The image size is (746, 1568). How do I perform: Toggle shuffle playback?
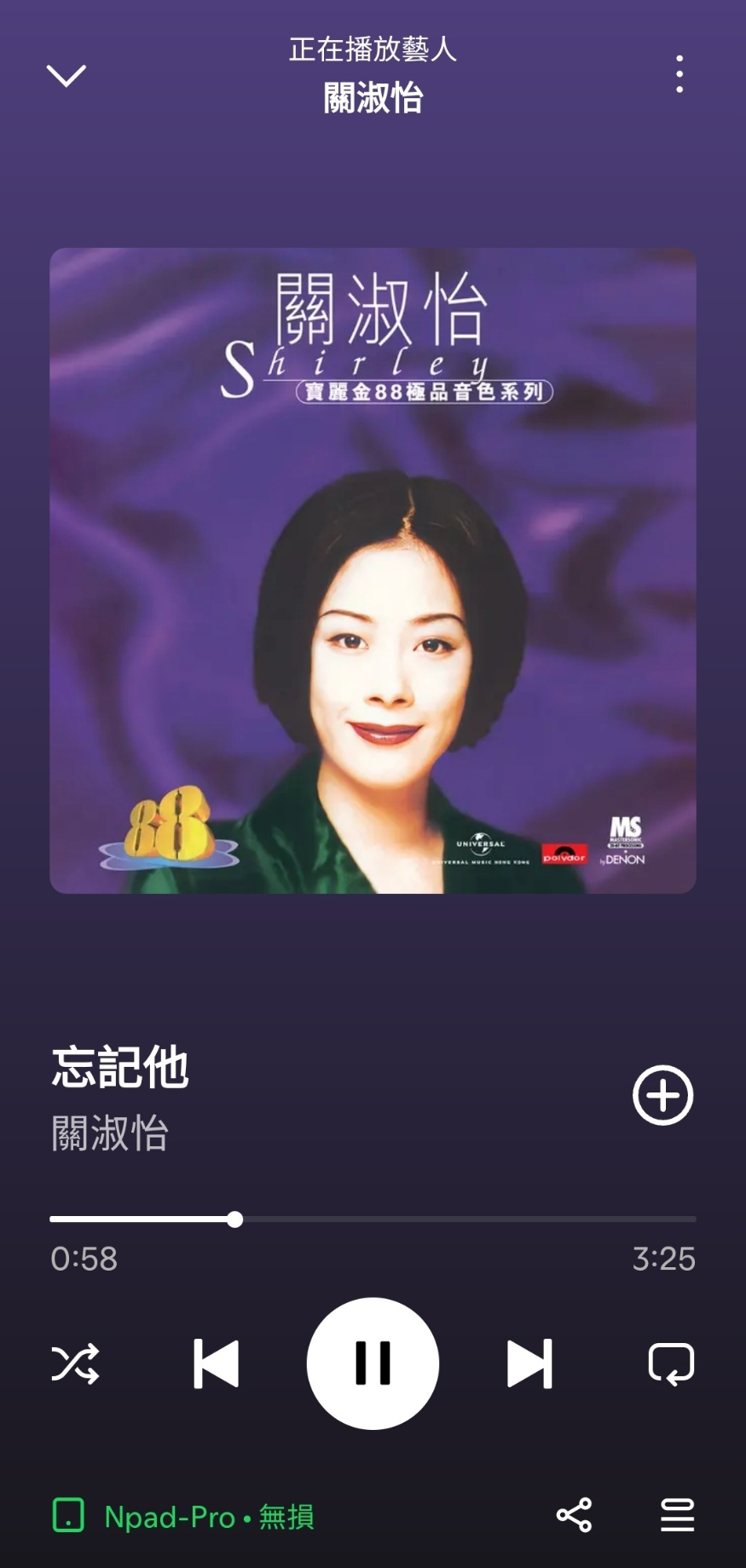[75, 1363]
